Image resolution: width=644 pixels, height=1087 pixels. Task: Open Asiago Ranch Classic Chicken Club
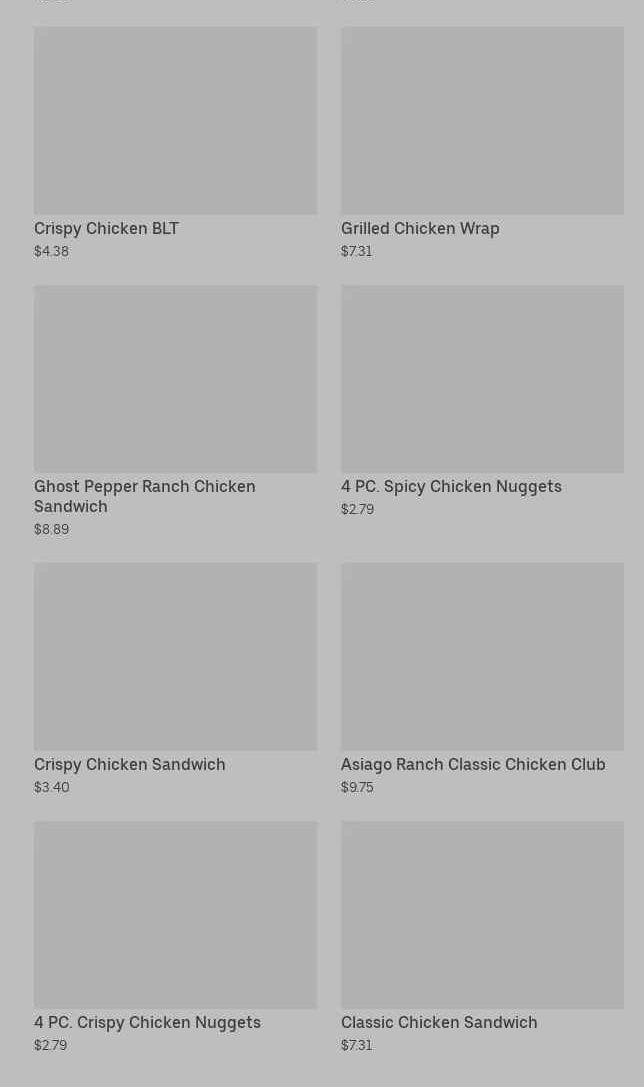pyautogui.click(x=482, y=679)
